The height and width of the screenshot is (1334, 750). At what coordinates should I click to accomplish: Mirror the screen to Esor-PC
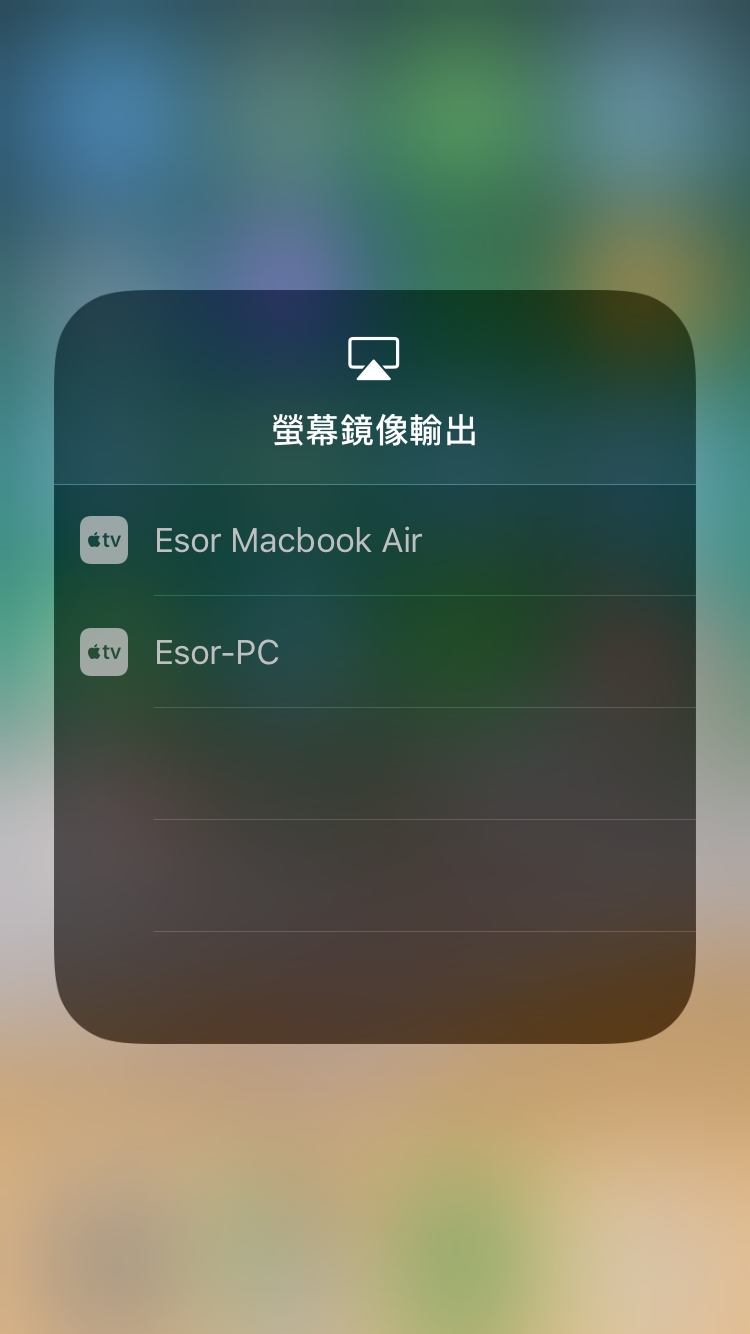tap(375, 652)
